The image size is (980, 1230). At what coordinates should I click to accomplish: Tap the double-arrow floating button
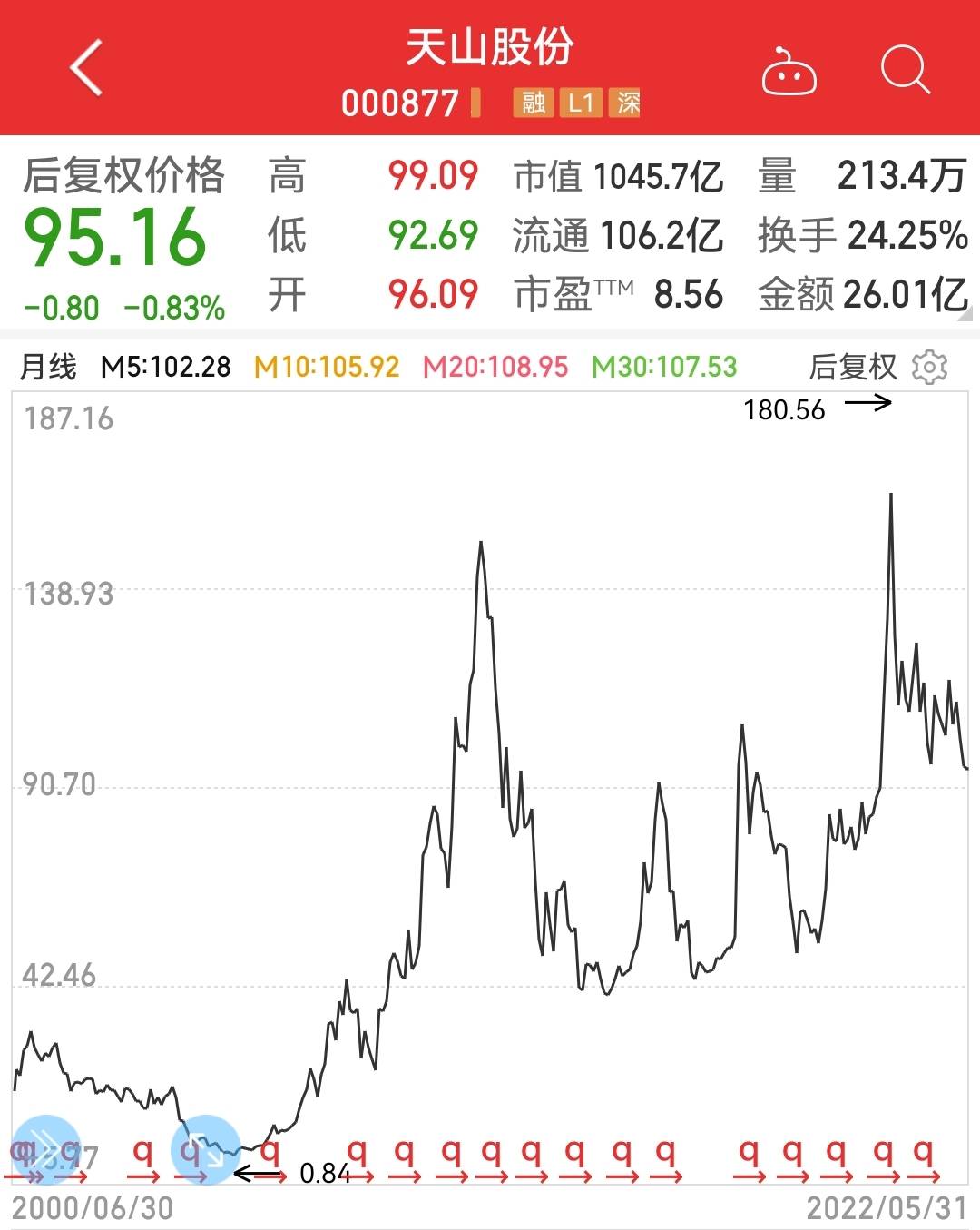click(44, 1149)
